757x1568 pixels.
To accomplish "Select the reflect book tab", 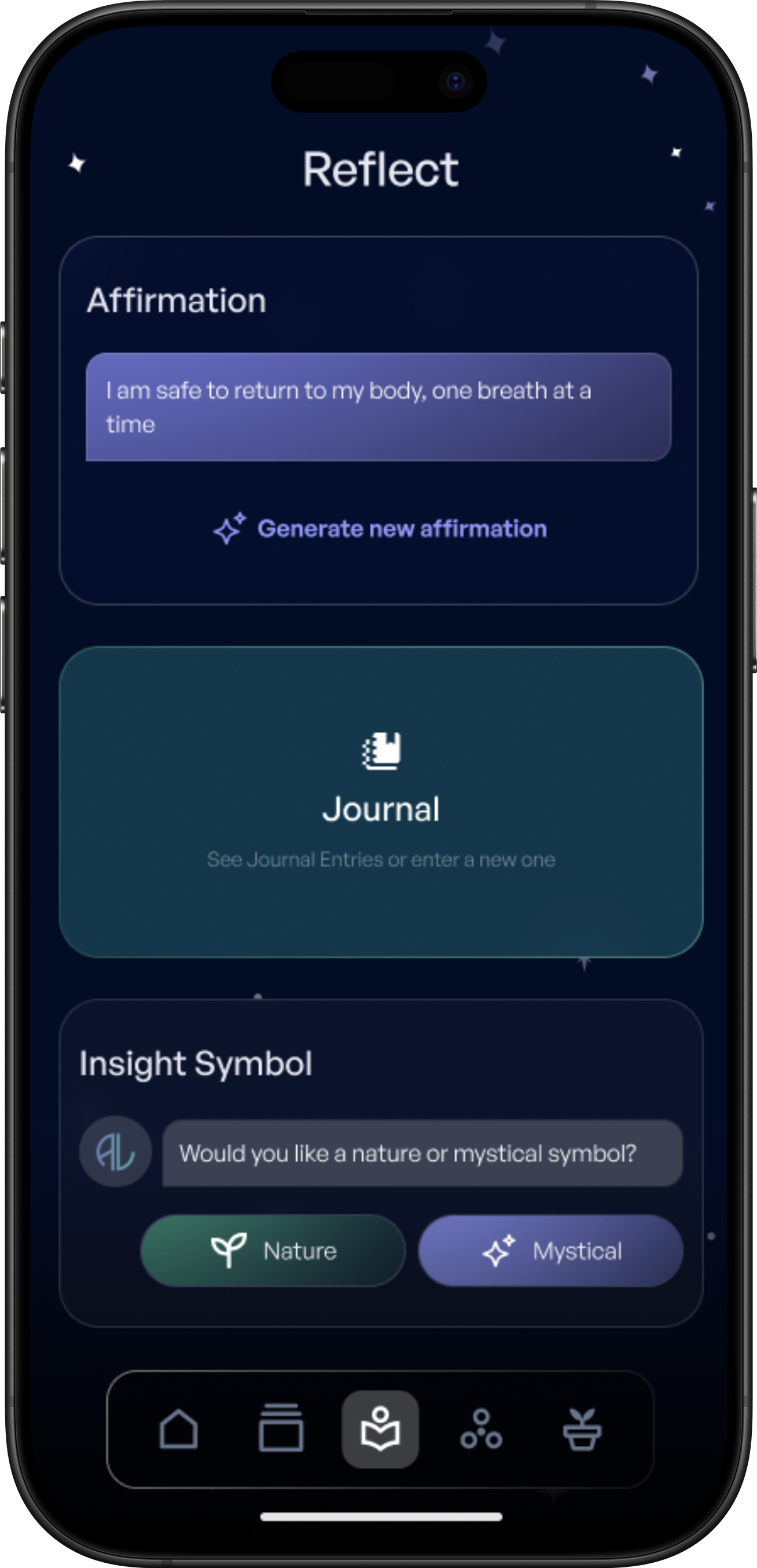I will [380, 1429].
